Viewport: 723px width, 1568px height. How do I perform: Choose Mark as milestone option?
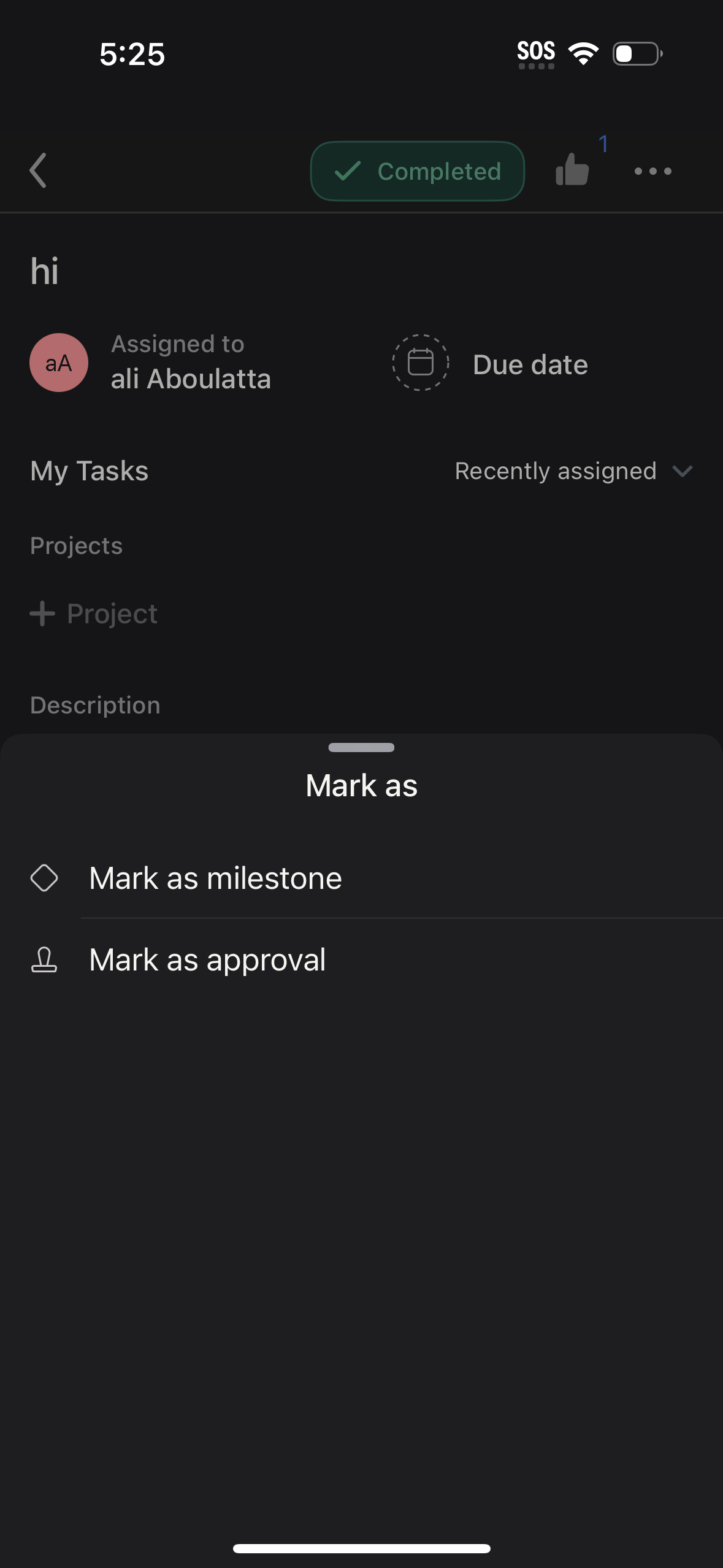point(215,877)
